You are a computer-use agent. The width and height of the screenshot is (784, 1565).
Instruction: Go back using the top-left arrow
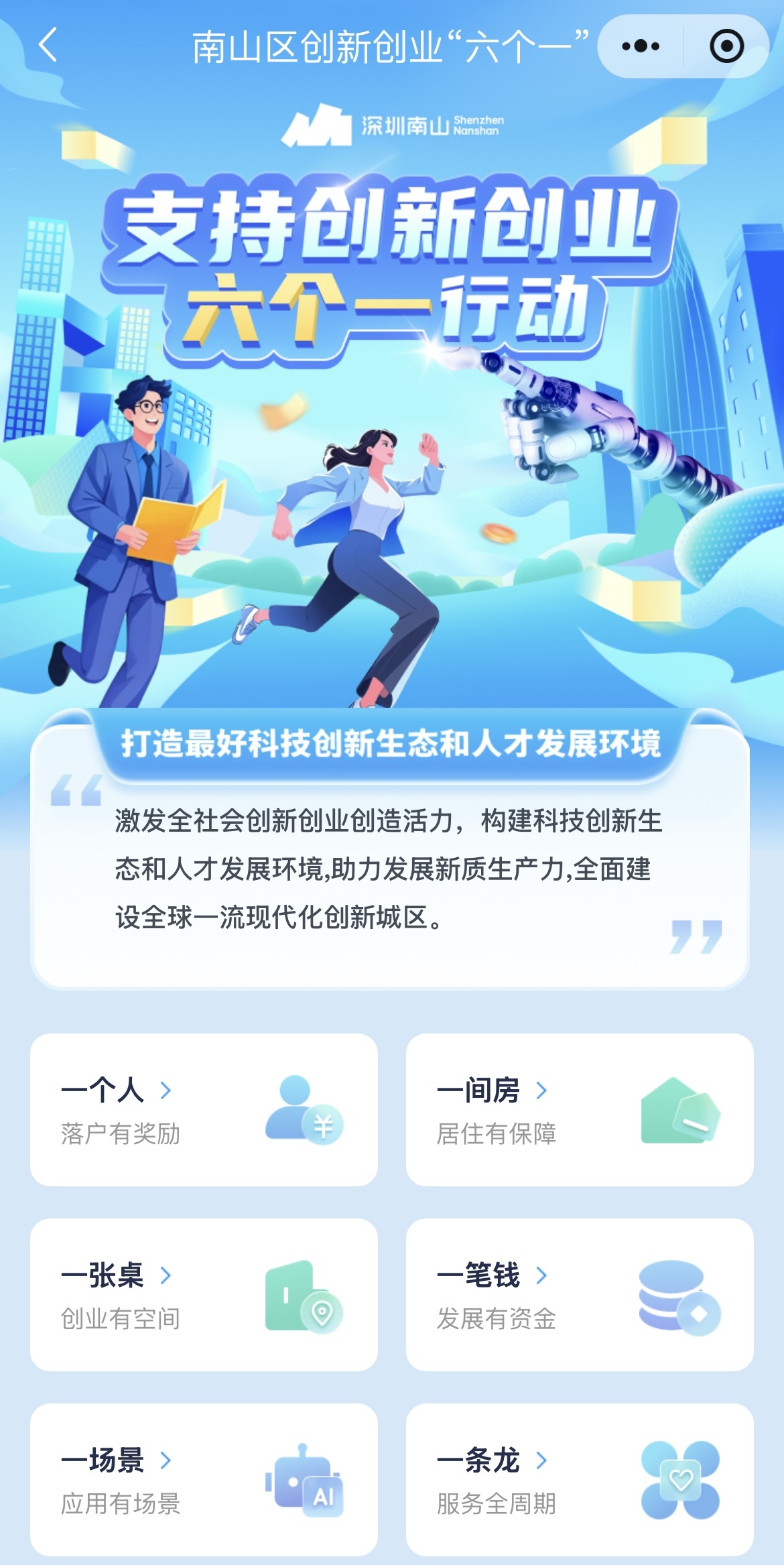(x=48, y=46)
